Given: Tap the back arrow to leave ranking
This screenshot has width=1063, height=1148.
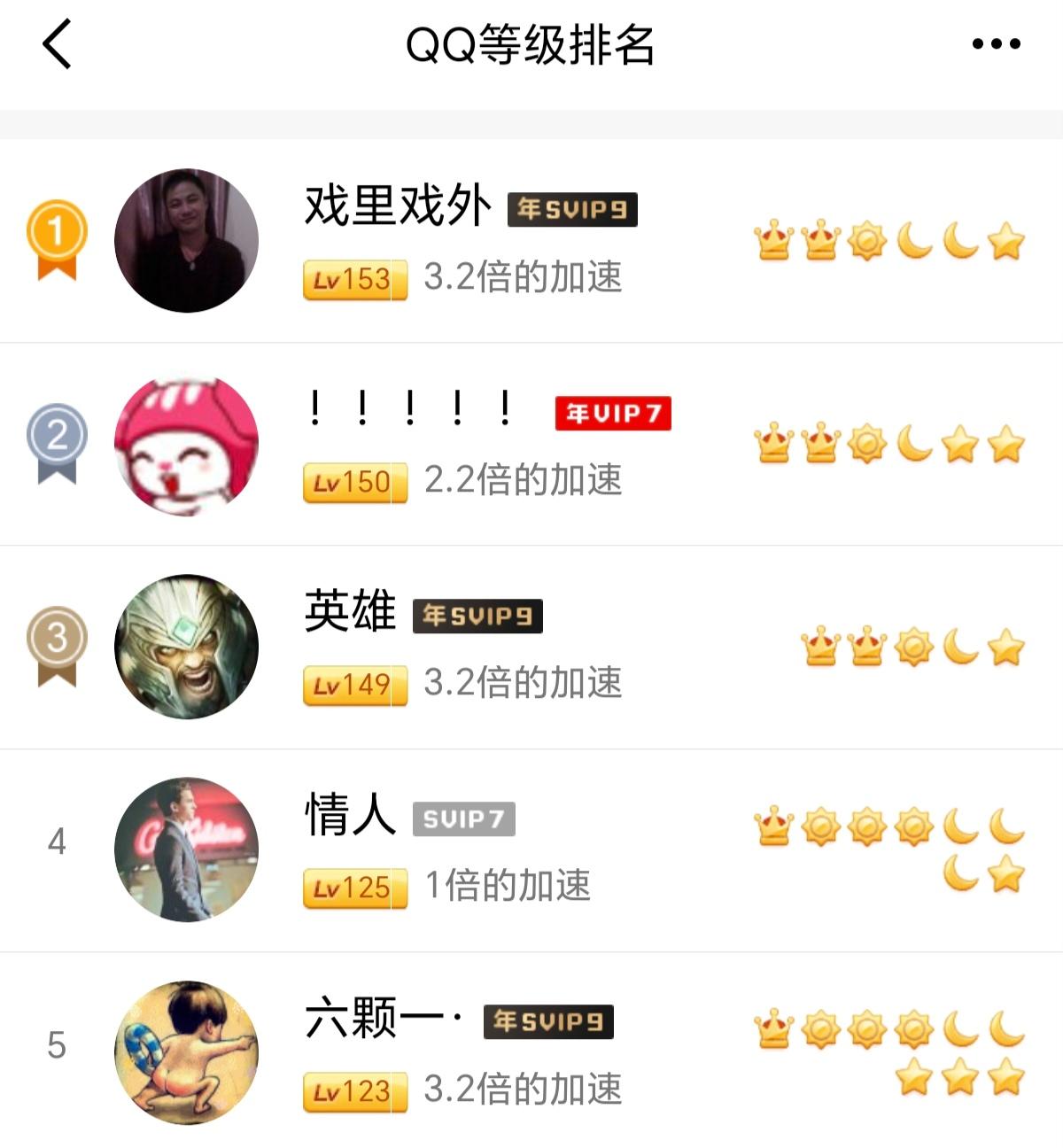Looking at the screenshot, I should tap(57, 43).
